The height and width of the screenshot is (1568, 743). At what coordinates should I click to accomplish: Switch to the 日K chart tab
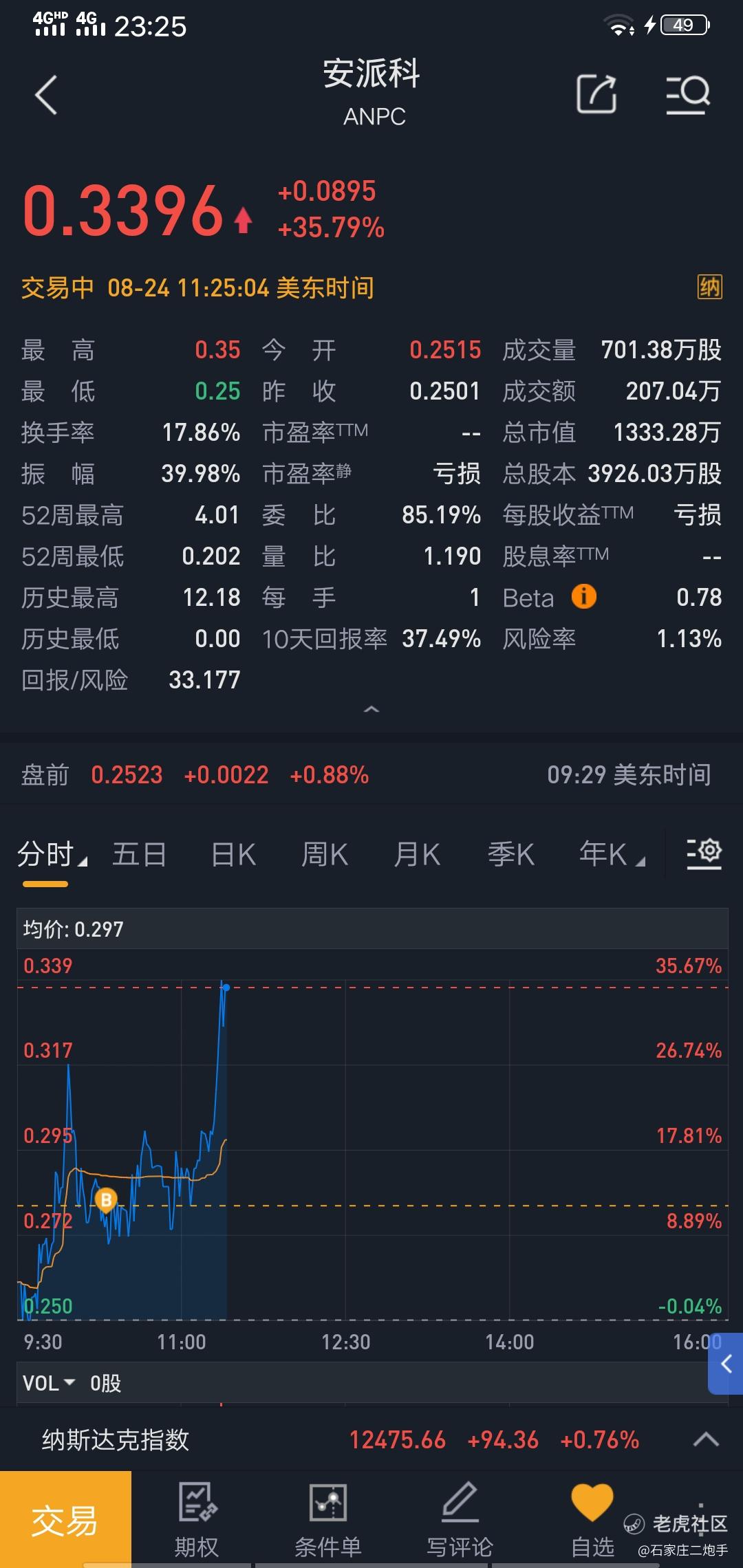(234, 855)
